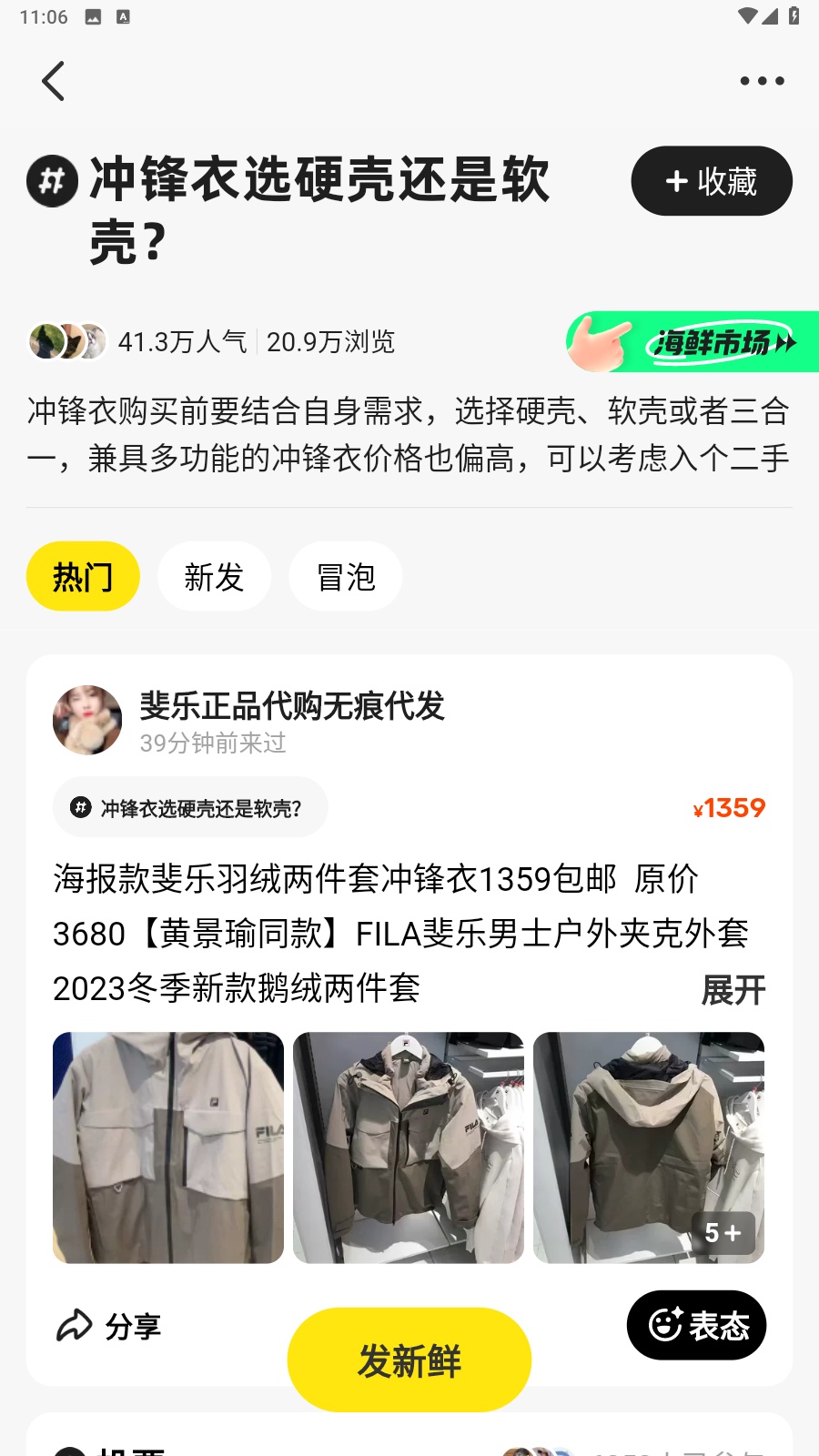
Task: Expand the post text with 展开
Action: tap(733, 989)
